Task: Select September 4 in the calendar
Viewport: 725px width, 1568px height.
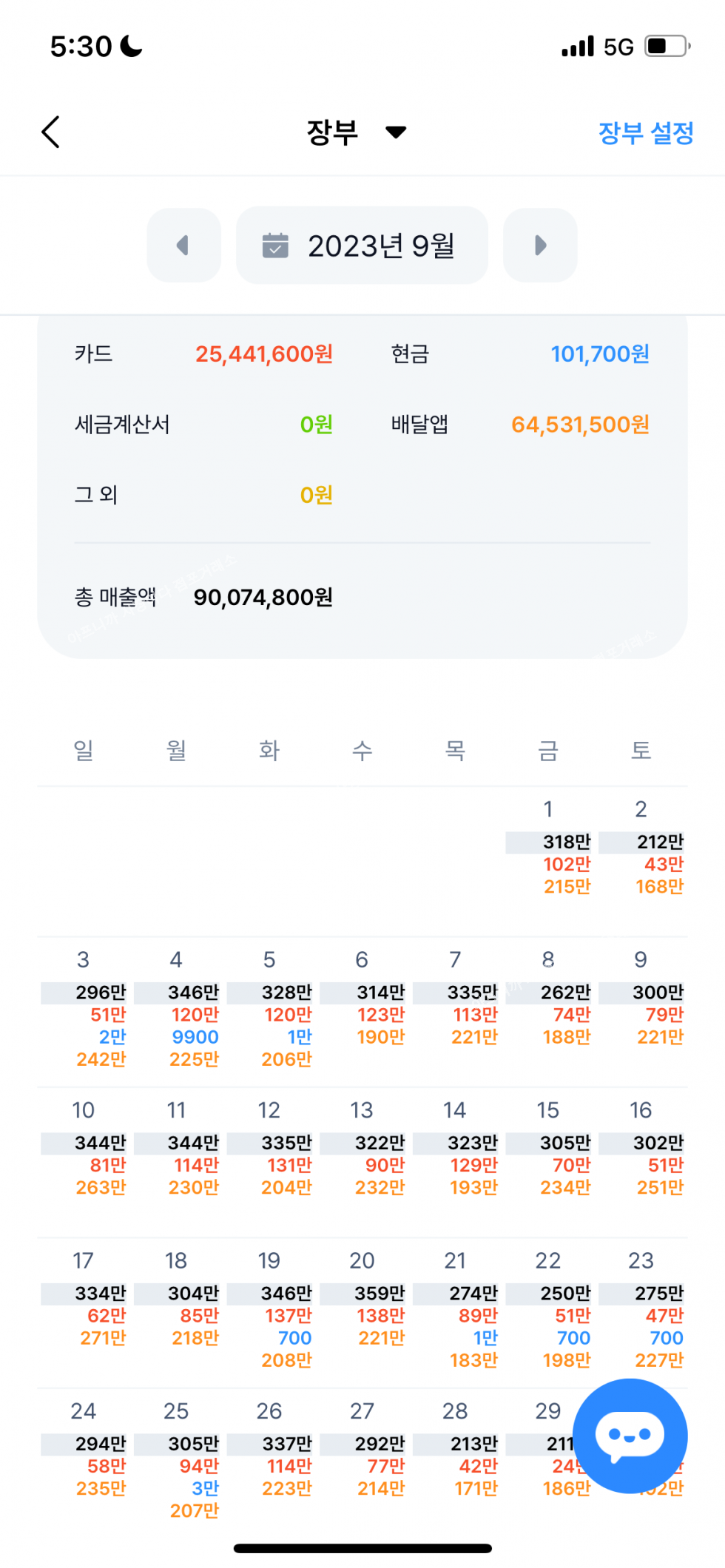Action: point(176,1009)
